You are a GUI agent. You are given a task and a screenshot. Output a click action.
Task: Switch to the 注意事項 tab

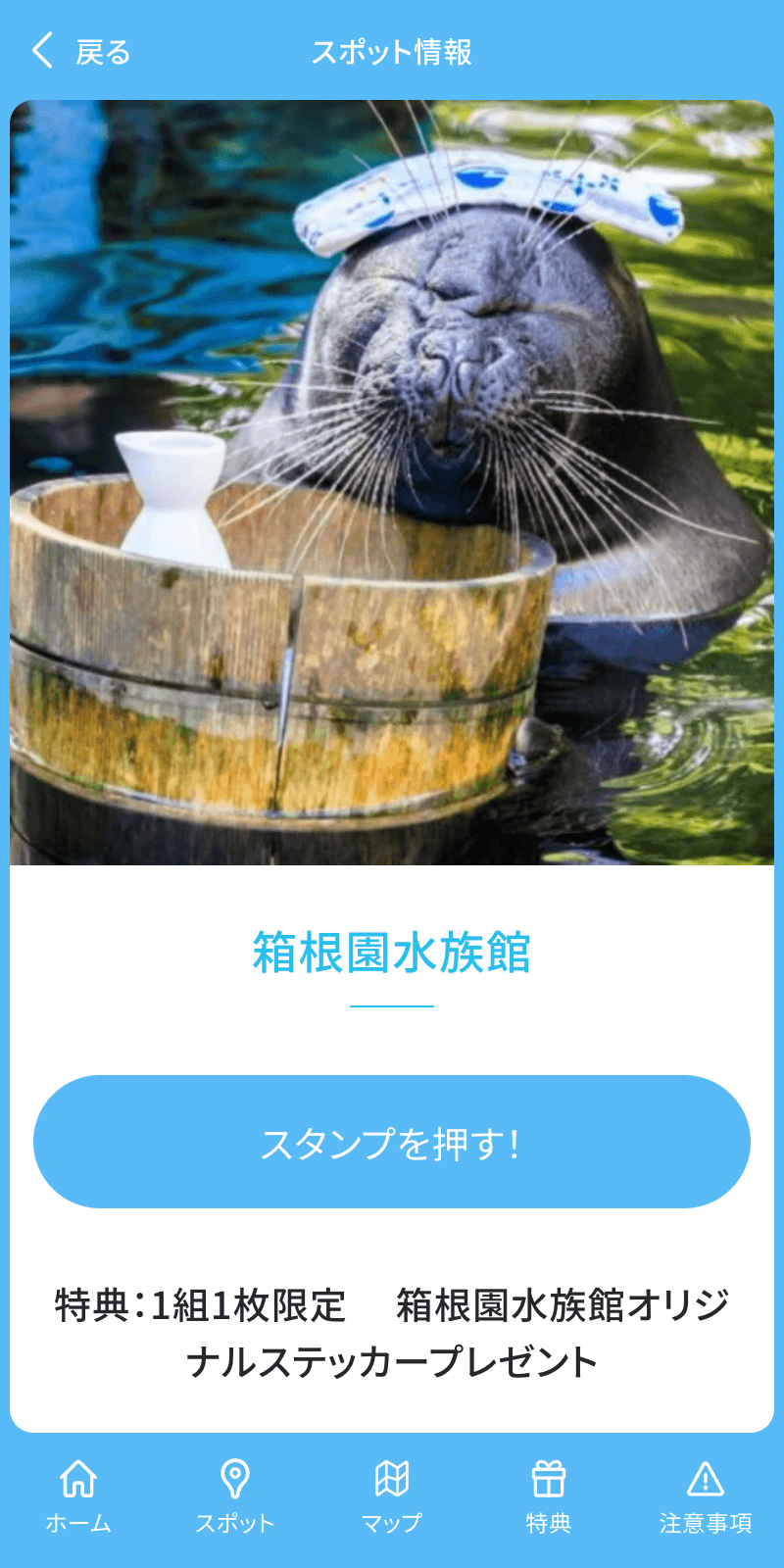point(705,1490)
